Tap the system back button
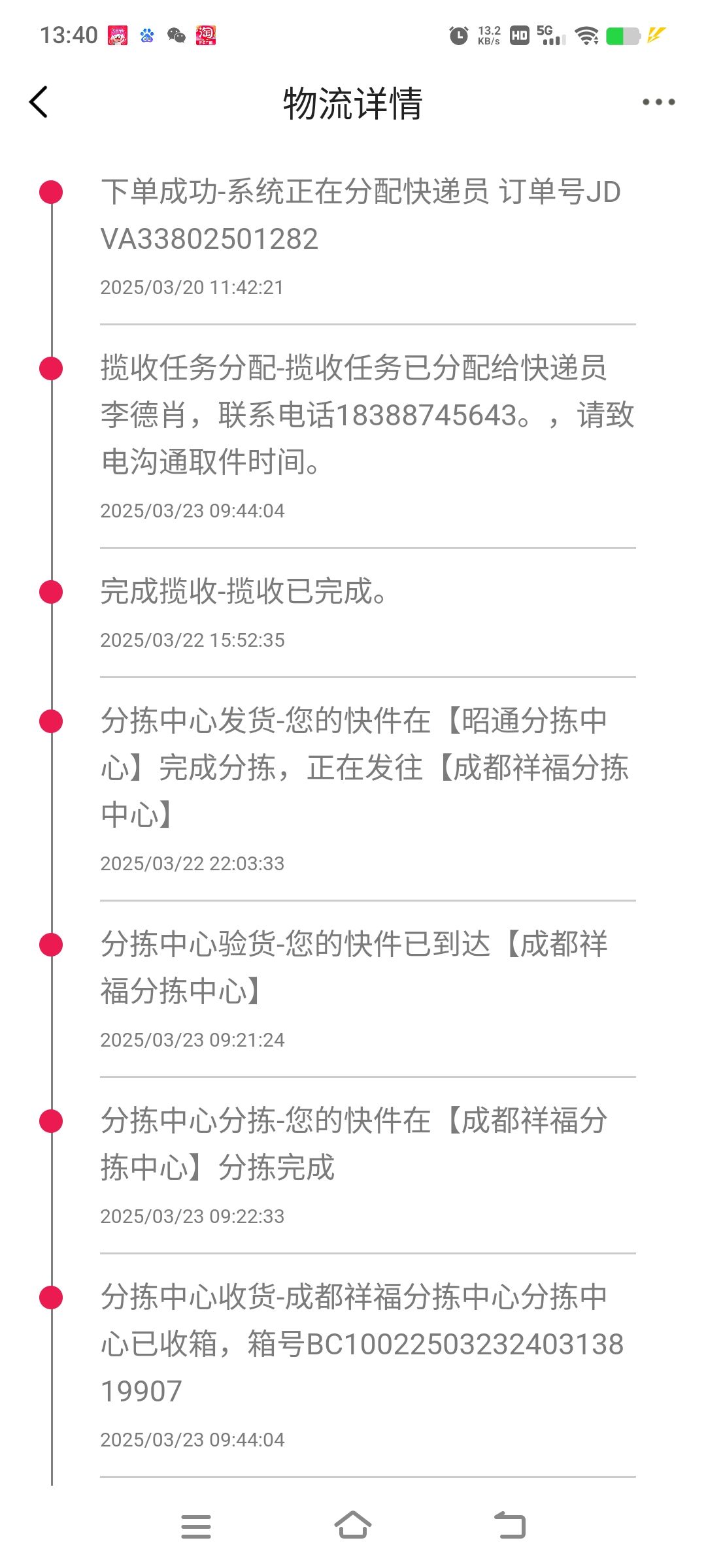The width and height of the screenshot is (706, 1568). coord(510,1526)
